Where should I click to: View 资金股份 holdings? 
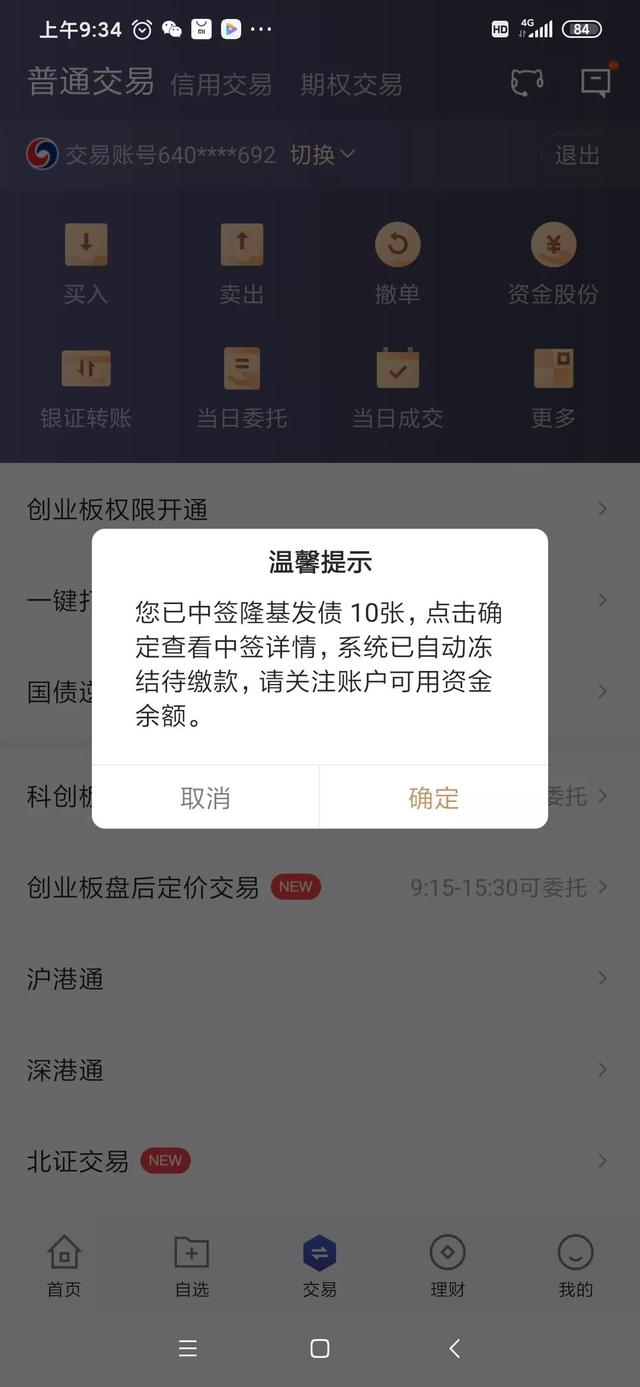click(553, 263)
